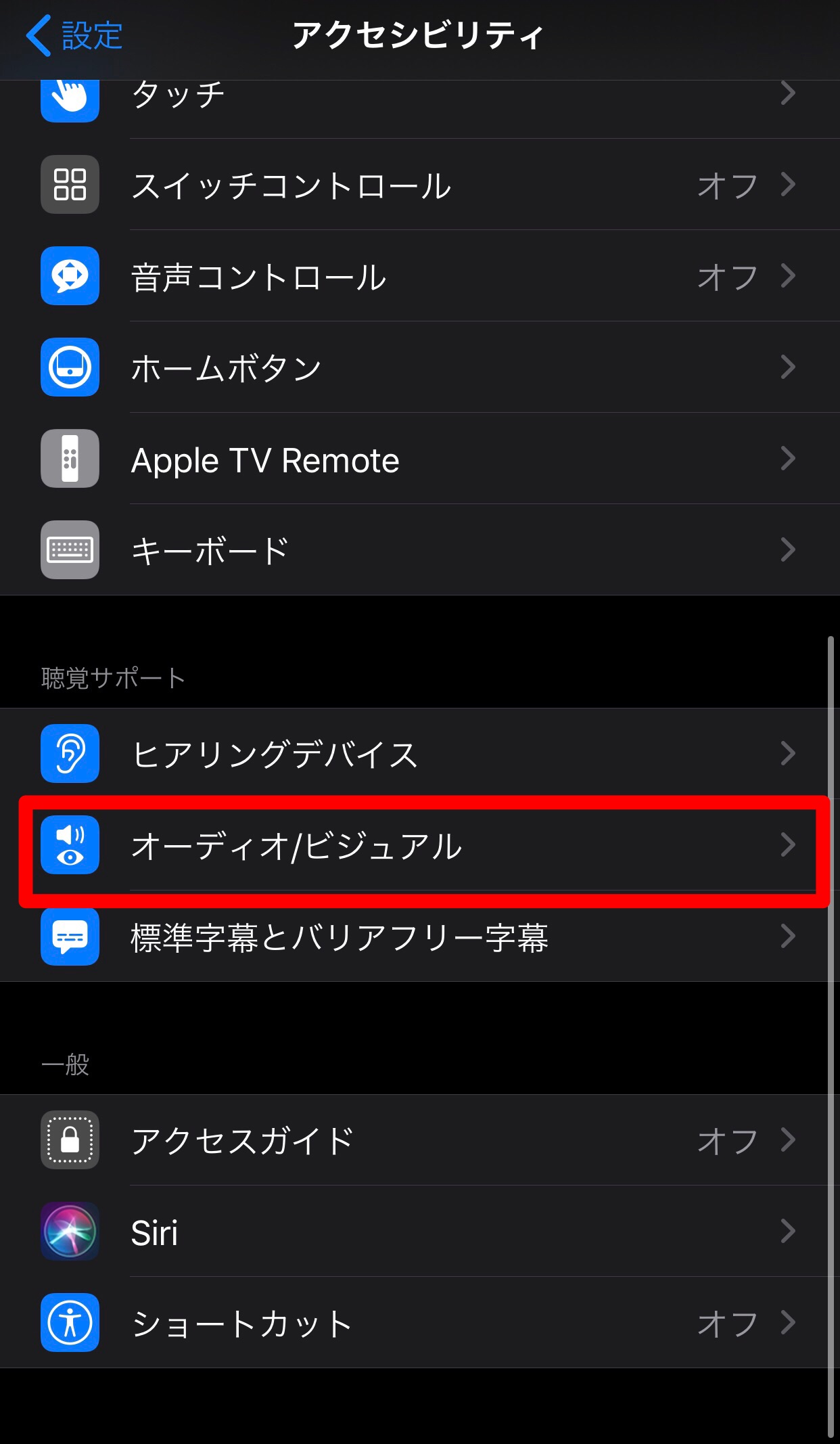Tap the Siri icon
Image resolution: width=840 pixels, height=1444 pixels.
pyautogui.click(x=70, y=1232)
